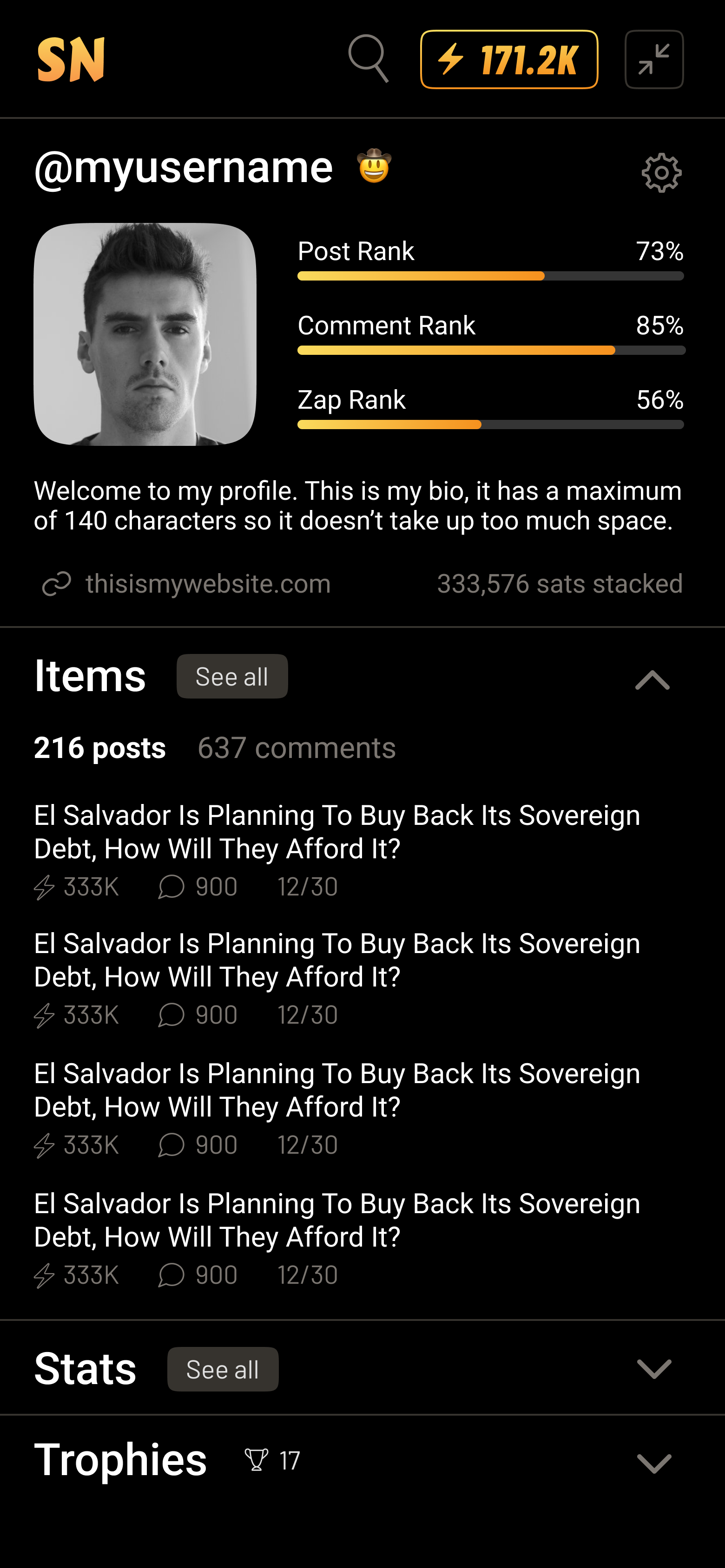See all Stats
The height and width of the screenshot is (1568, 725).
click(222, 1369)
